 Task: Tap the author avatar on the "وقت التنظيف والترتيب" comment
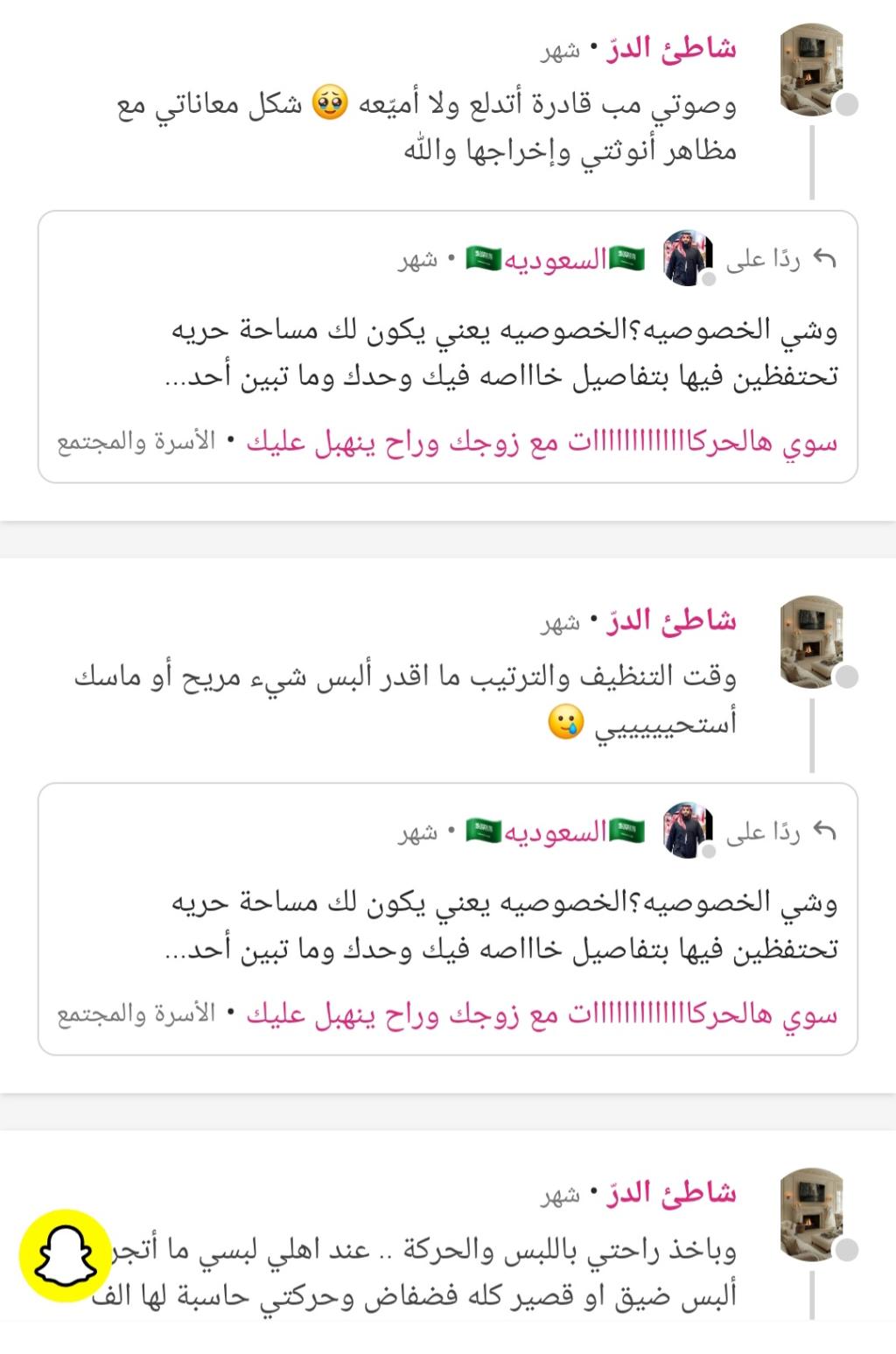pyautogui.click(x=812, y=641)
